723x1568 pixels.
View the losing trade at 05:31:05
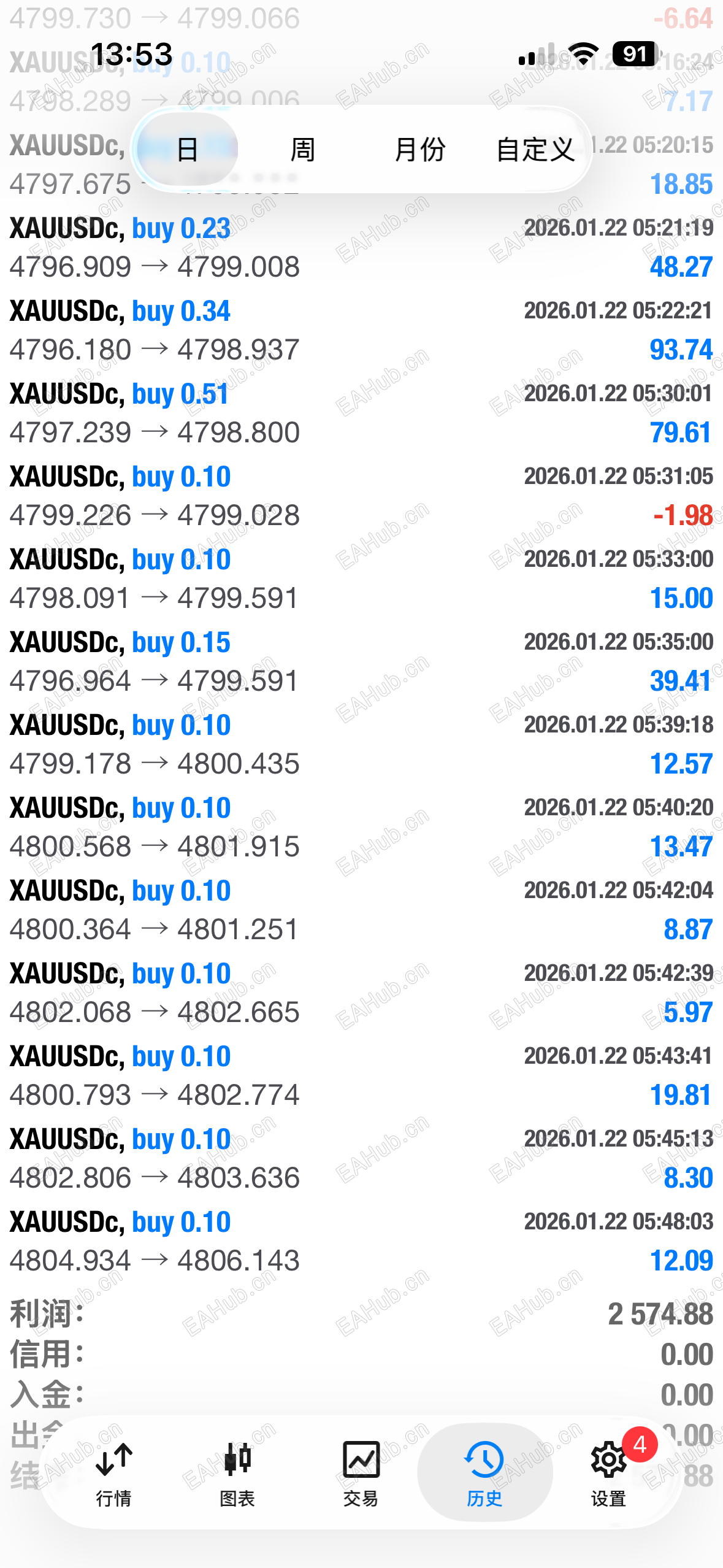point(361,496)
